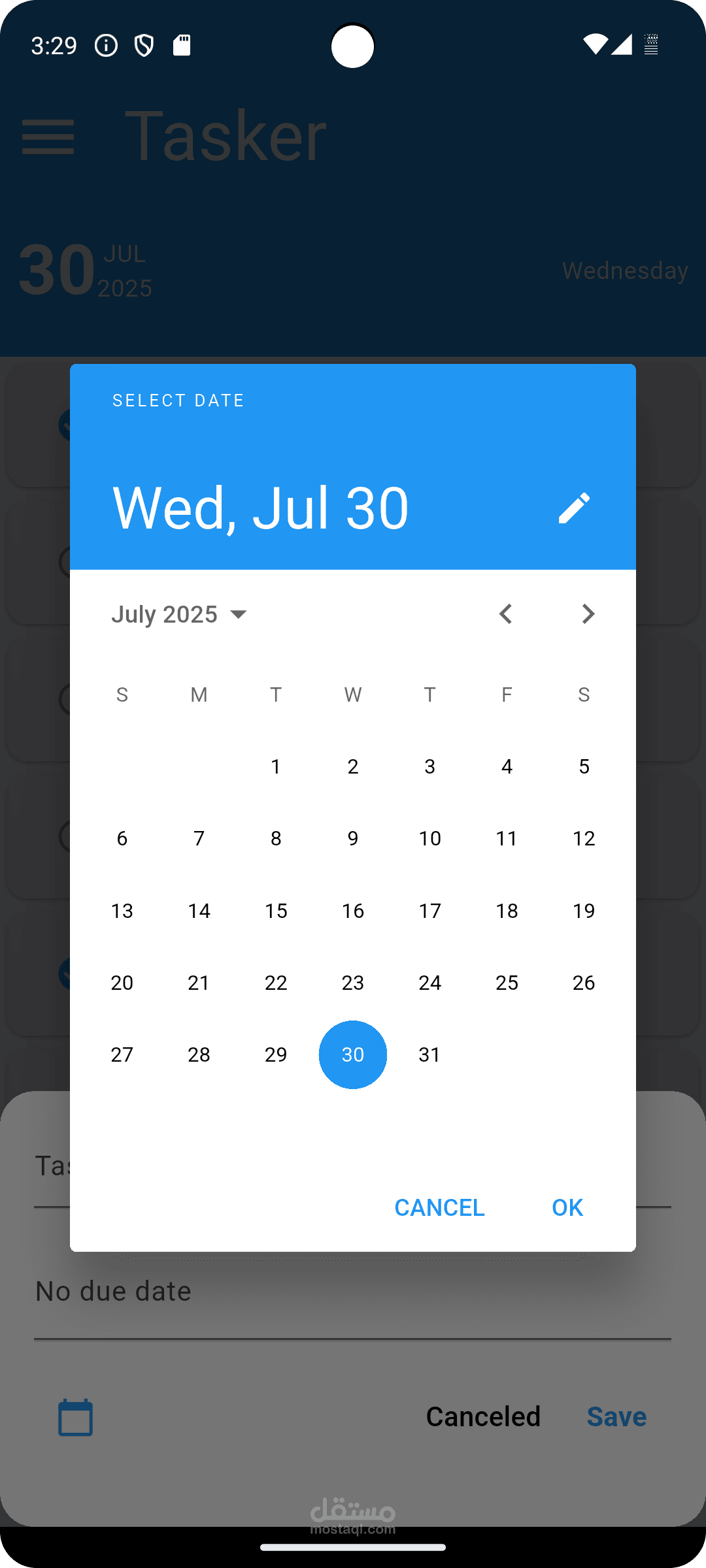Expand the July 2025 year dropdown
This screenshot has height=1568, width=706.
[x=179, y=614]
